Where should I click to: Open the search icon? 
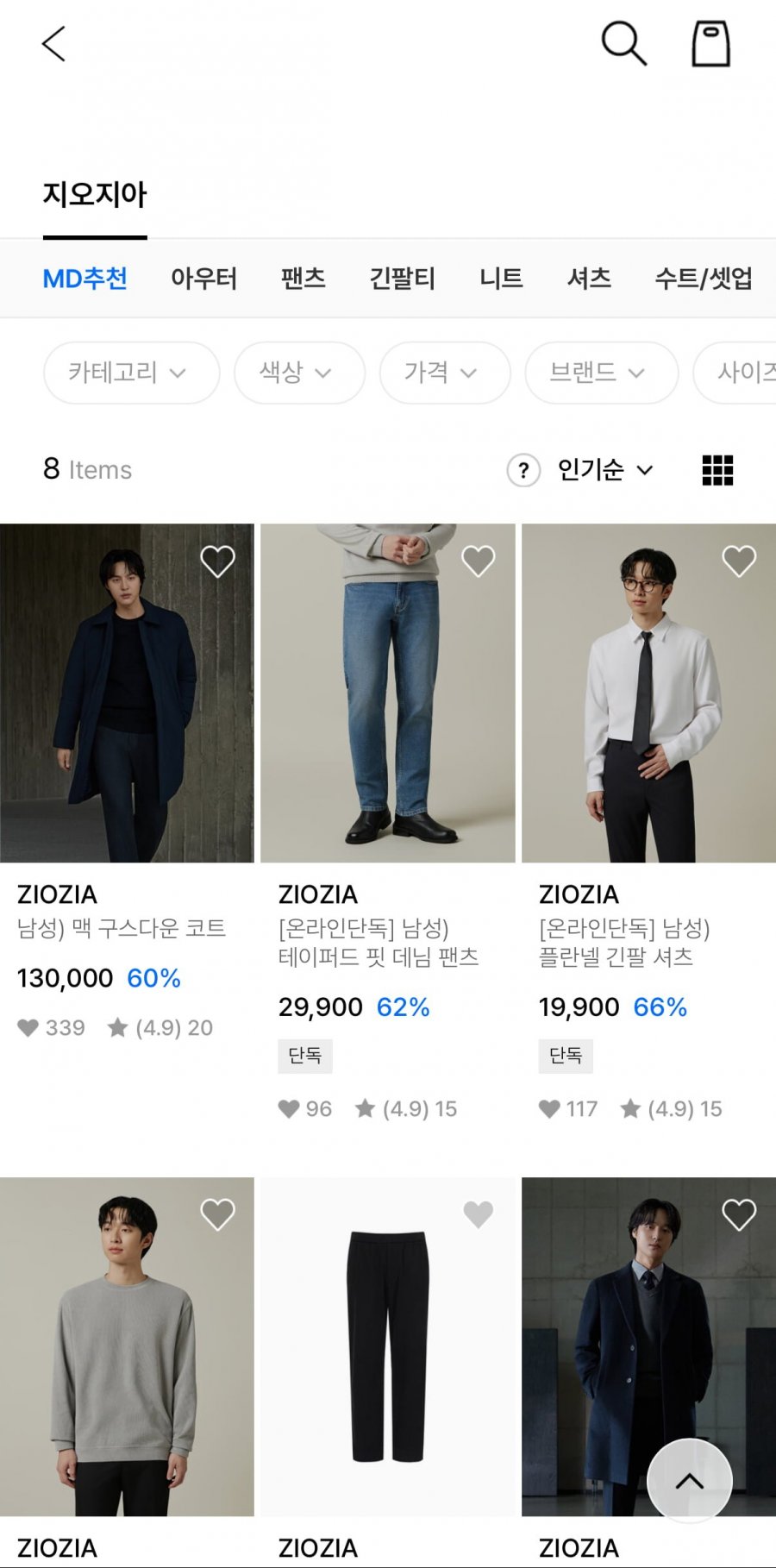[x=623, y=44]
